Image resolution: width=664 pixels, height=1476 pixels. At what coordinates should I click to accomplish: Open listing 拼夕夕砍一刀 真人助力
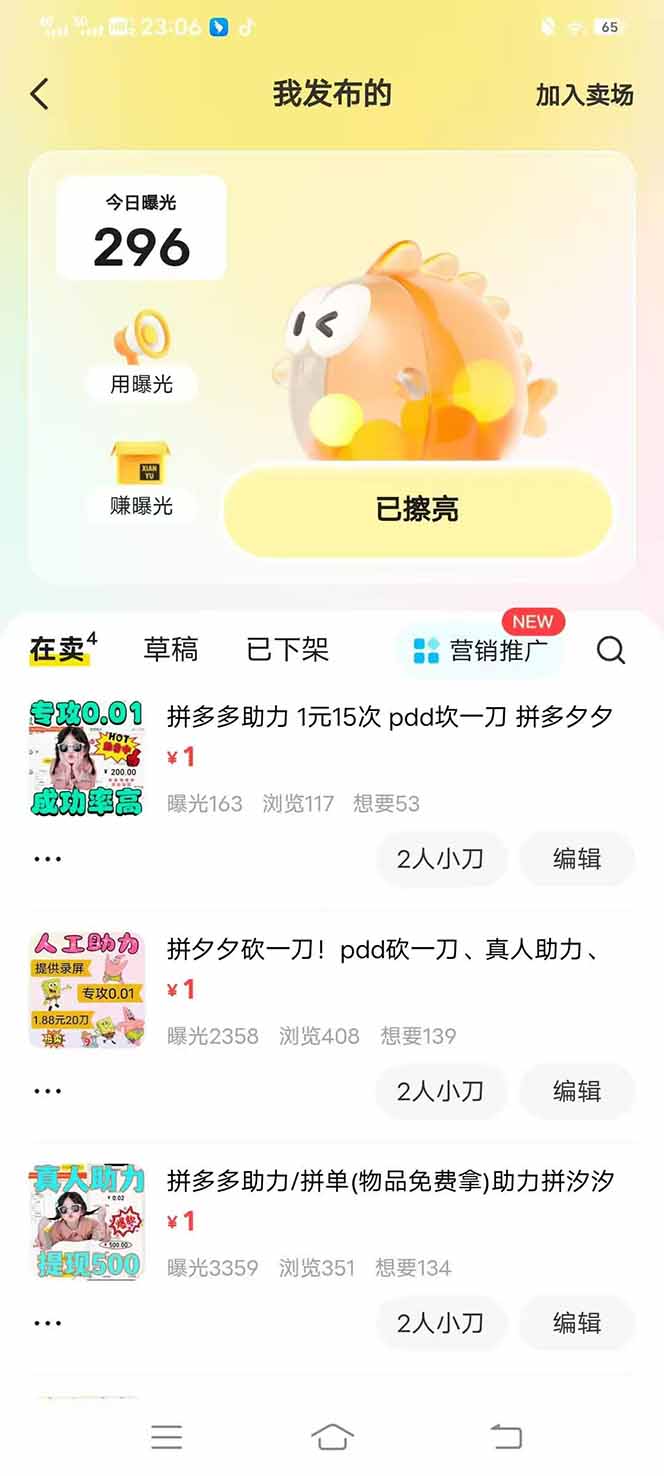pyautogui.click(x=389, y=949)
